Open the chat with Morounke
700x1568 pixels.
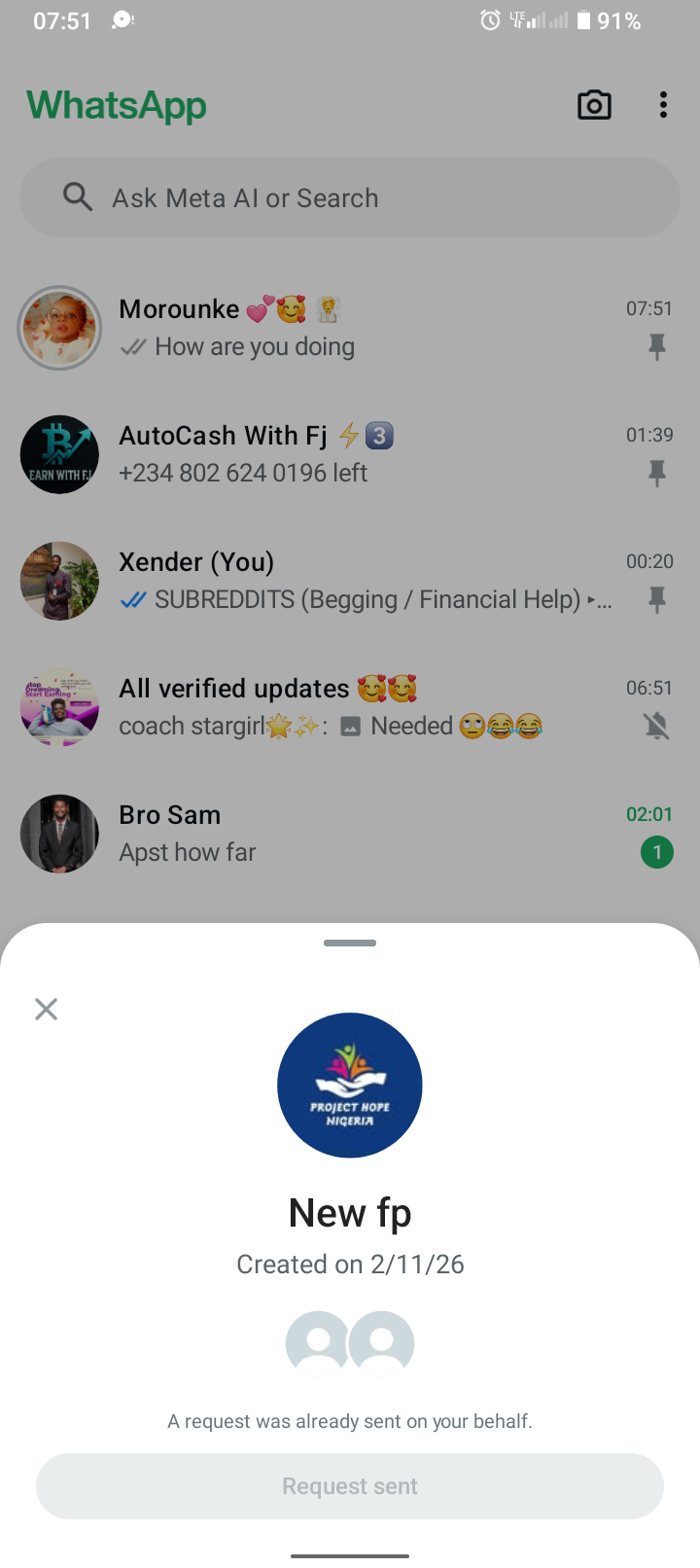coord(369,328)
